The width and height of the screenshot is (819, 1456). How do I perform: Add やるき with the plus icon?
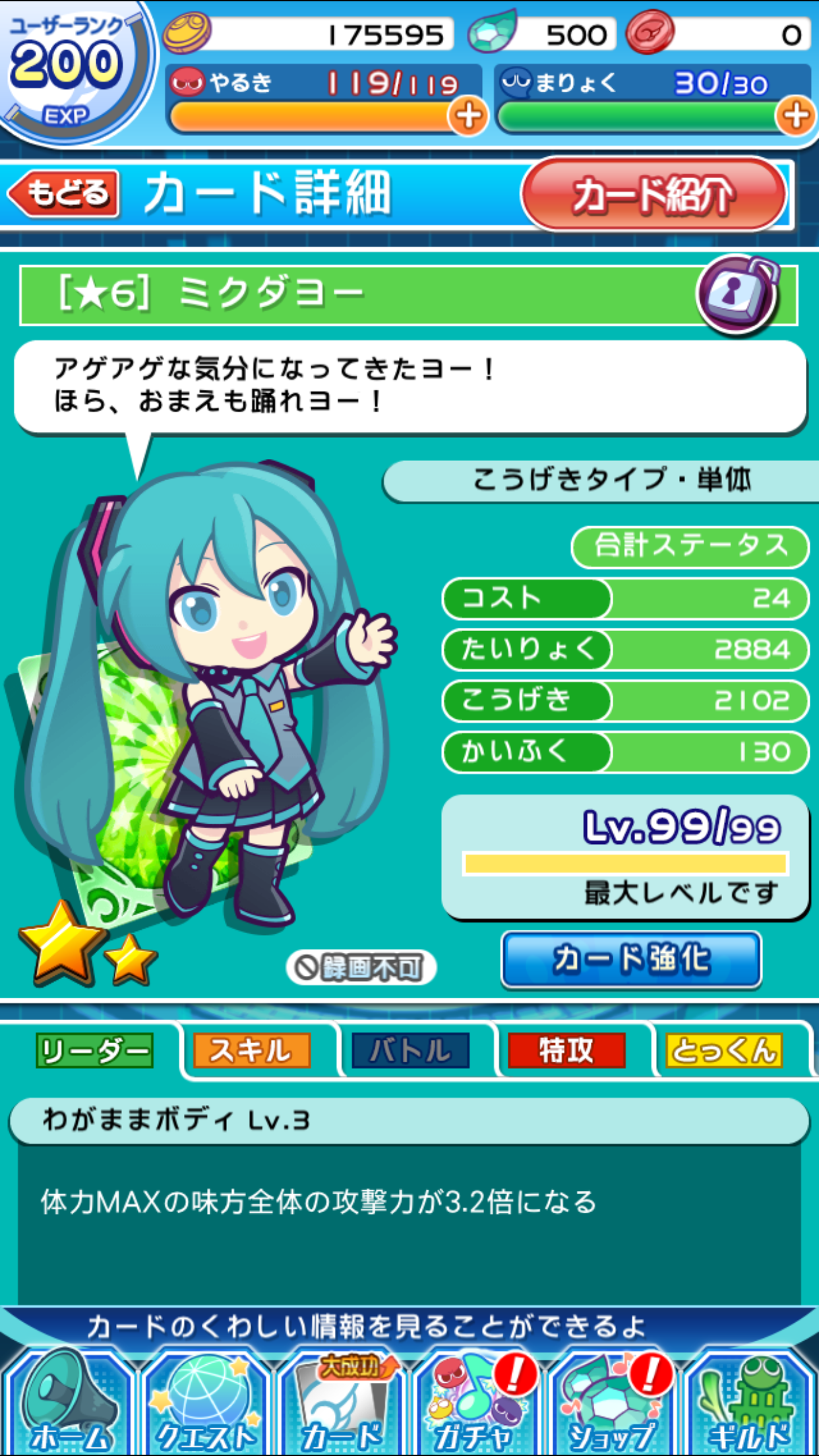468,116
